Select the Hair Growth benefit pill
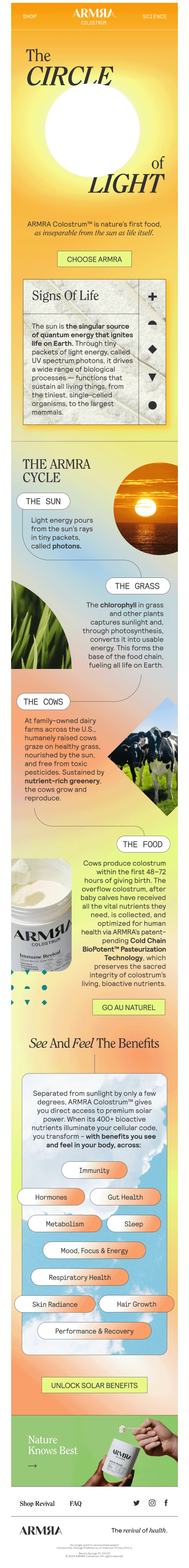Viewport: 189px width, 1568px height. click(136, 1304)
